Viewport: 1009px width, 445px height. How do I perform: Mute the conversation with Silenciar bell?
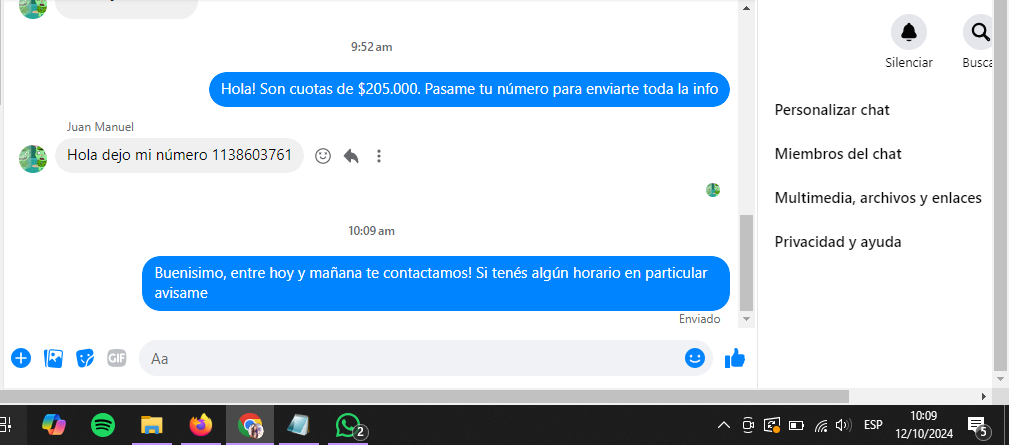908,33
